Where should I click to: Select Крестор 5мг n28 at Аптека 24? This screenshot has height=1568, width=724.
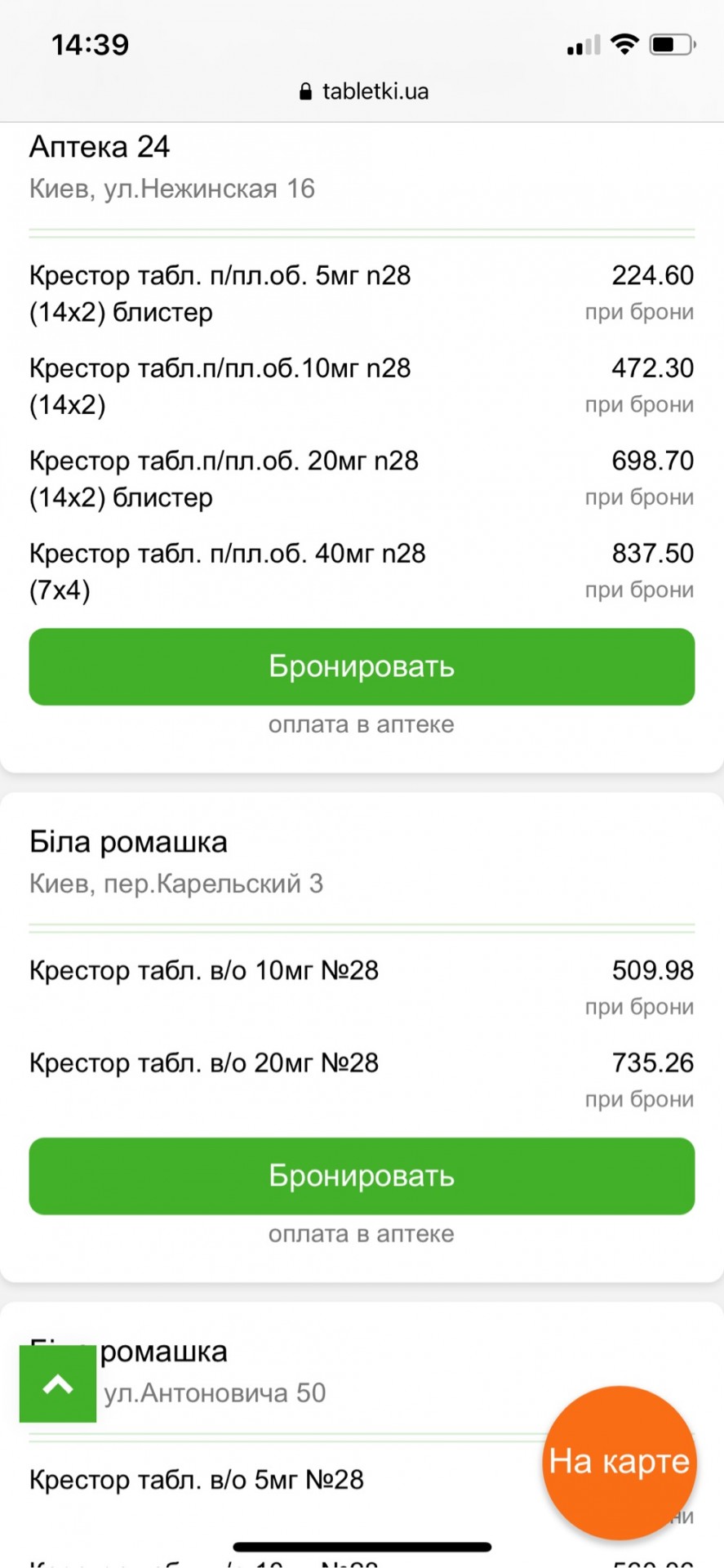pyautogui.click(x=220, y=293)
